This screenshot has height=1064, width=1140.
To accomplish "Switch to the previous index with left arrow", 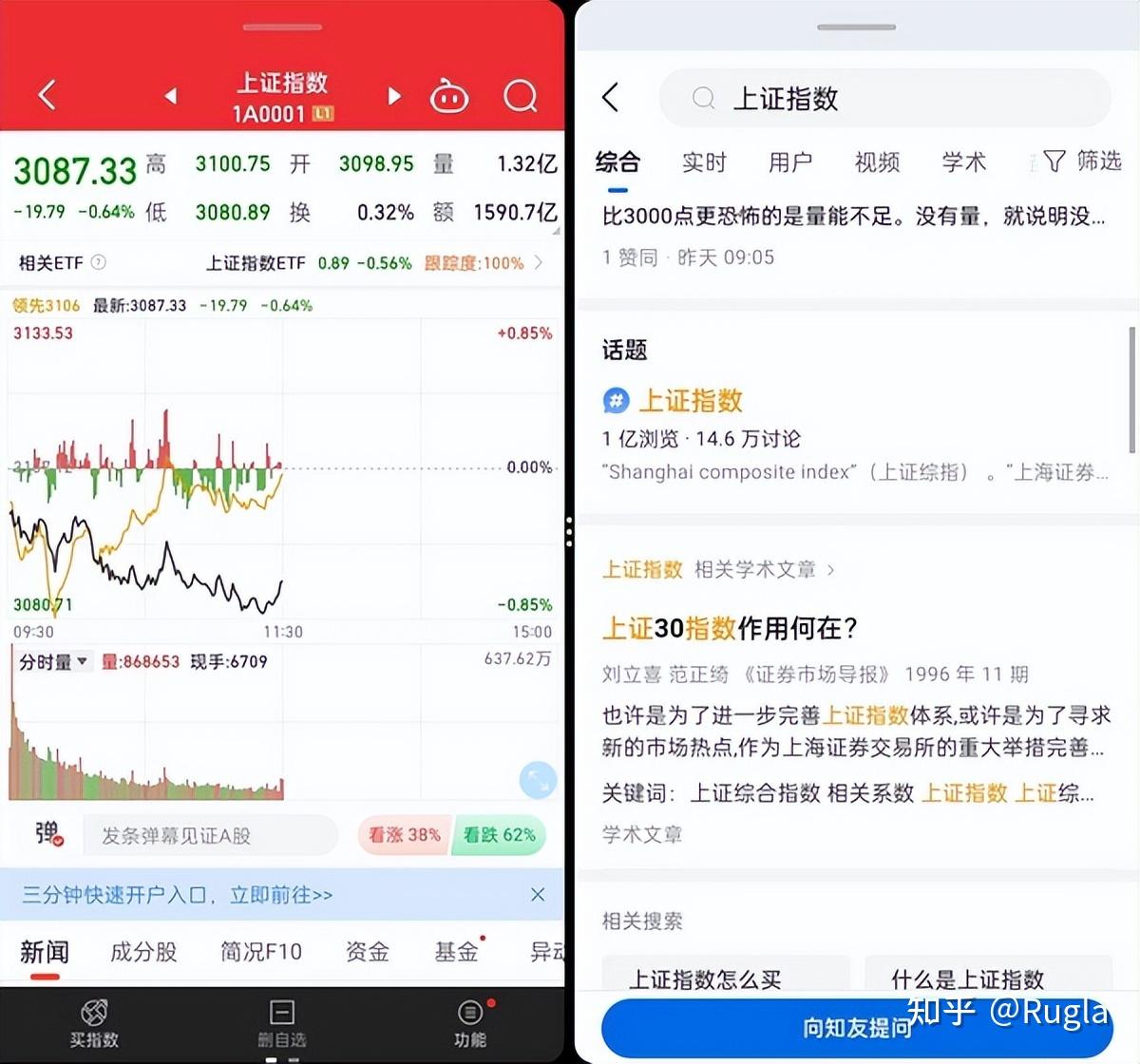I will pos(171,95).
